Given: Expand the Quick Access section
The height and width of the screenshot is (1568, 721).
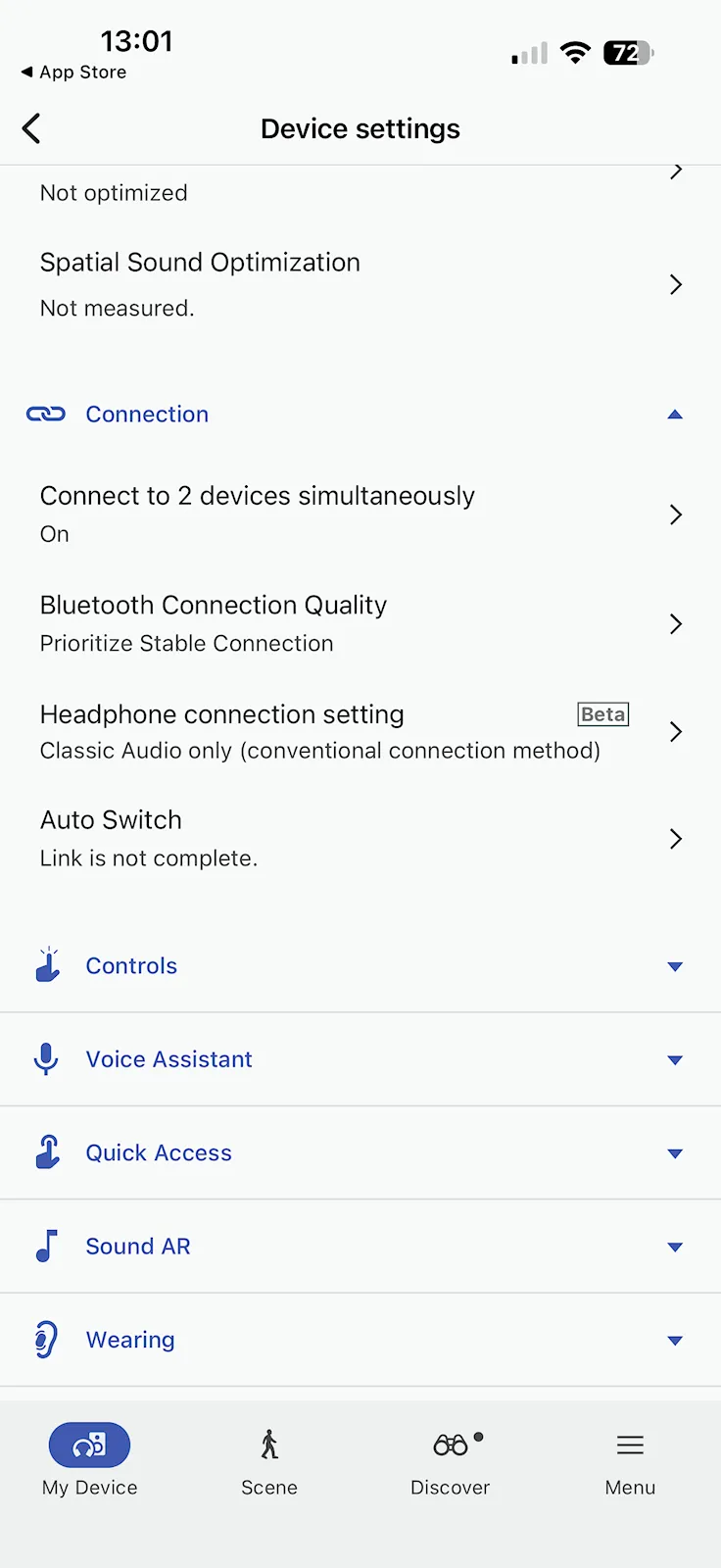Looking at the screenshot, I should click(360, 1152).
